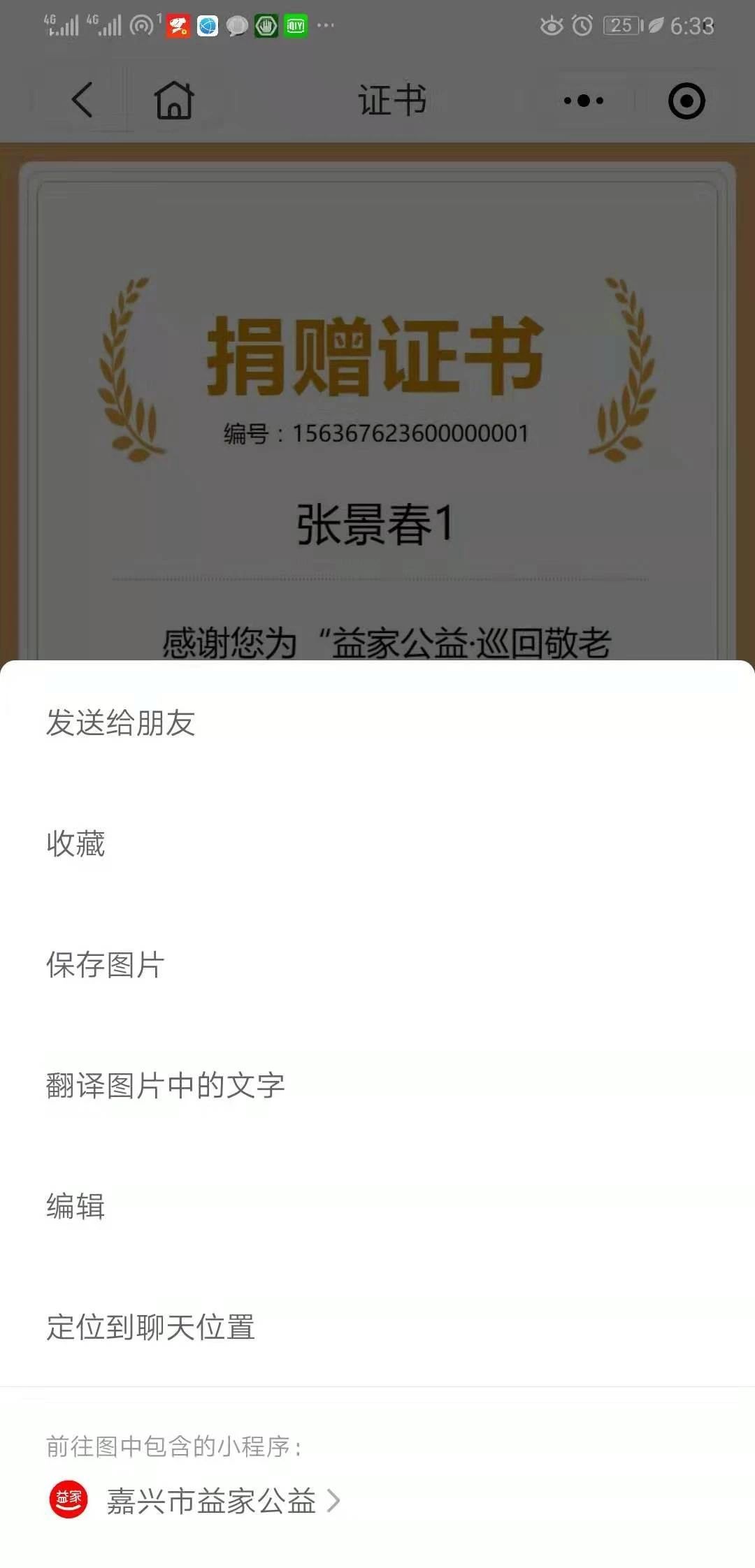Select 发送给朋友 to send to a friend
Screen dimensions: 755x1568
(x=120, y=723)
